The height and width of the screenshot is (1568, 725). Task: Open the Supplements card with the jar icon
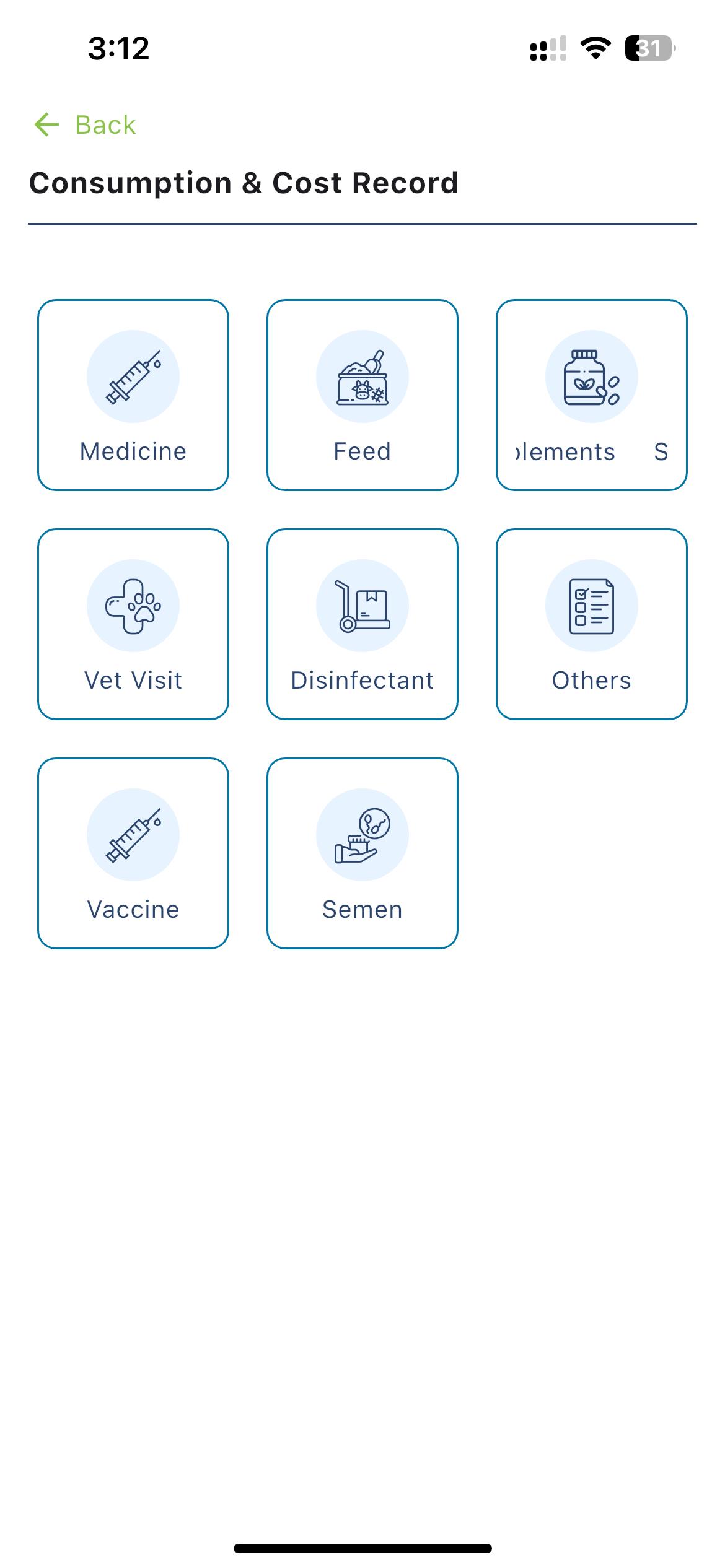click(x=592, y=395)
